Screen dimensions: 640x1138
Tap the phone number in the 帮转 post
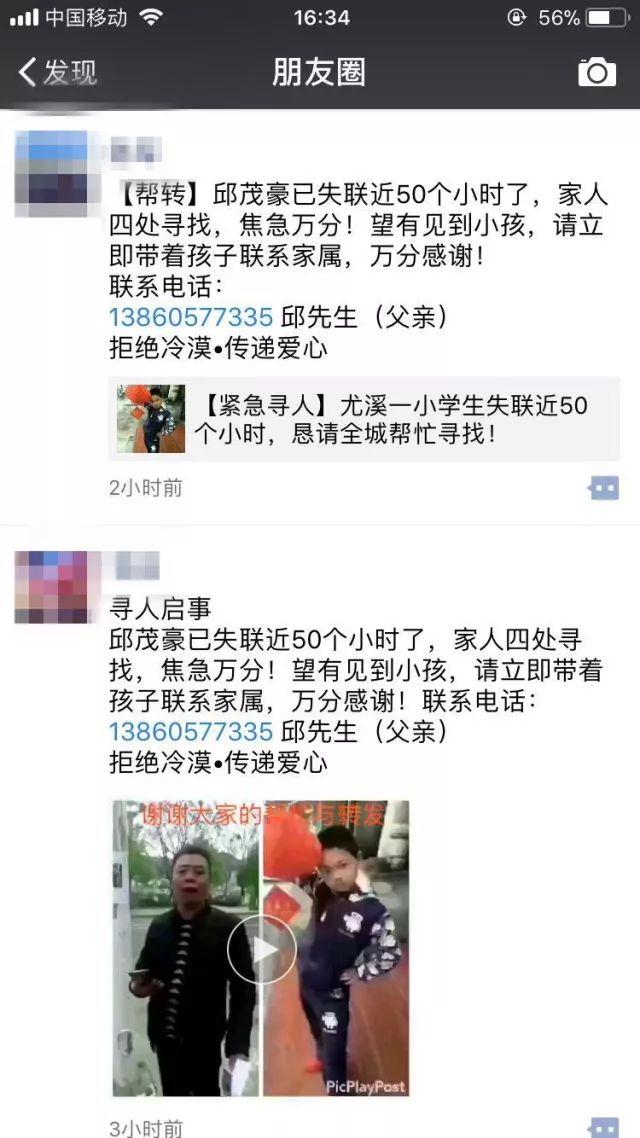(191, 317)
